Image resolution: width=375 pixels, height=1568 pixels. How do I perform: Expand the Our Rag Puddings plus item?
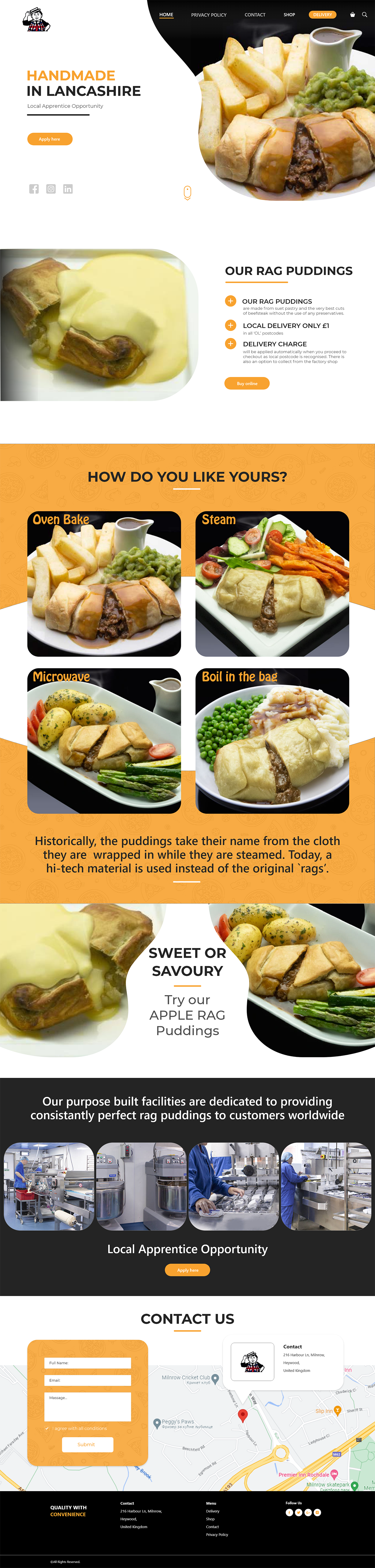click(x=230, y=301)
